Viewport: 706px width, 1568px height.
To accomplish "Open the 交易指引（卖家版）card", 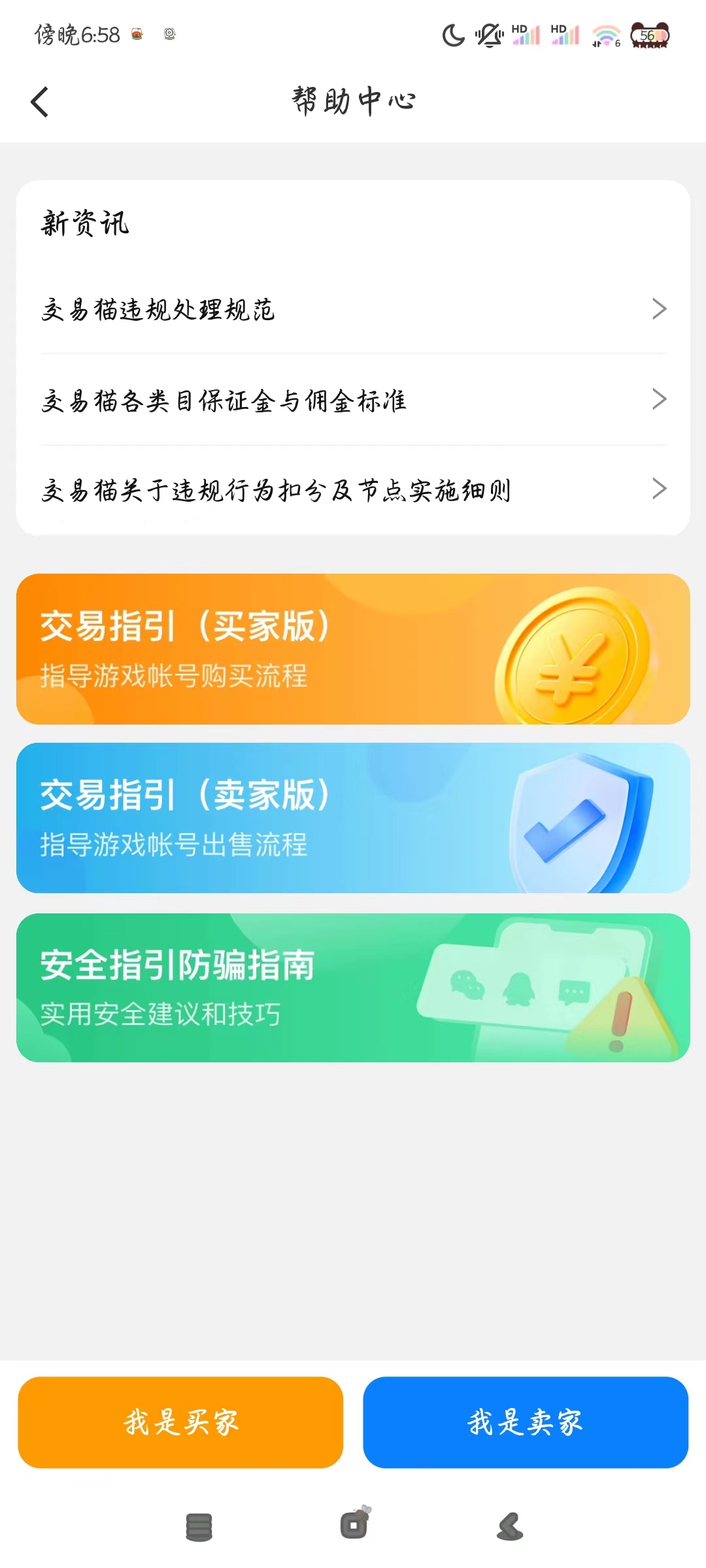I will pos(353,818).
